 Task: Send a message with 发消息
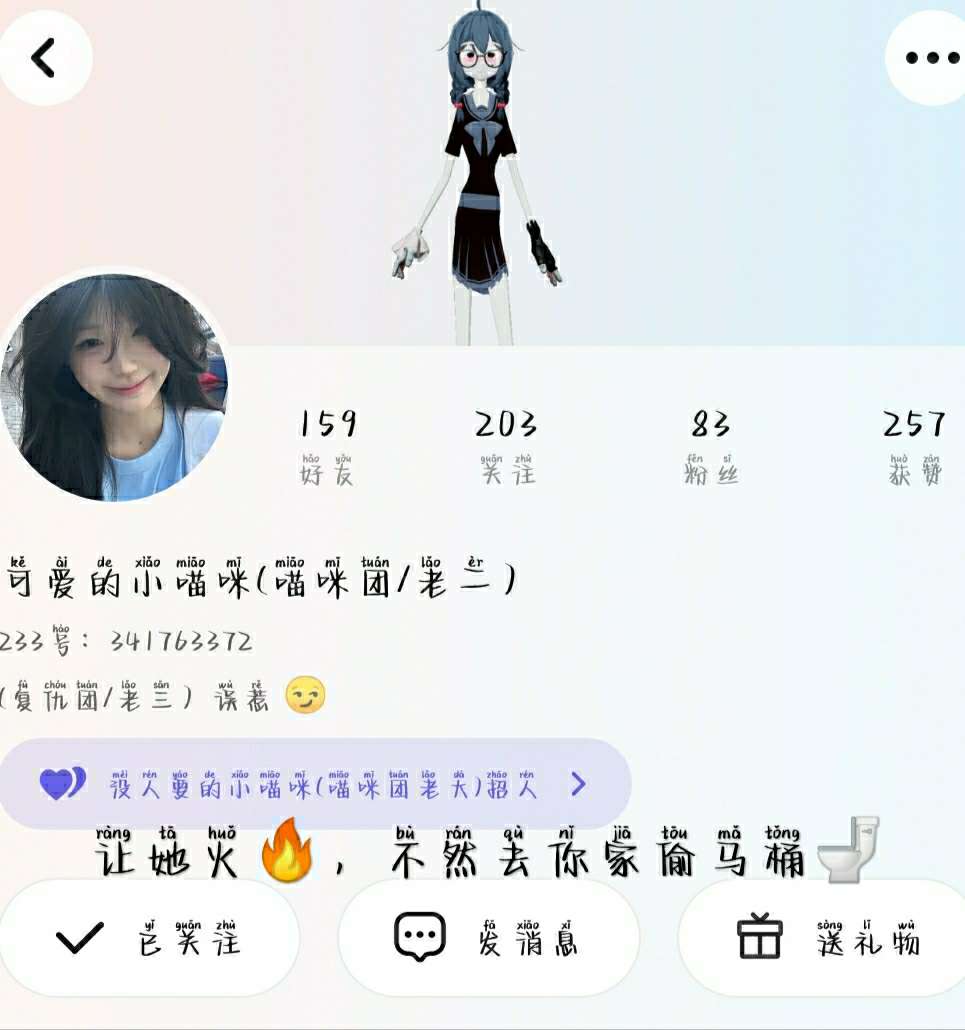[x=488, y=938]
